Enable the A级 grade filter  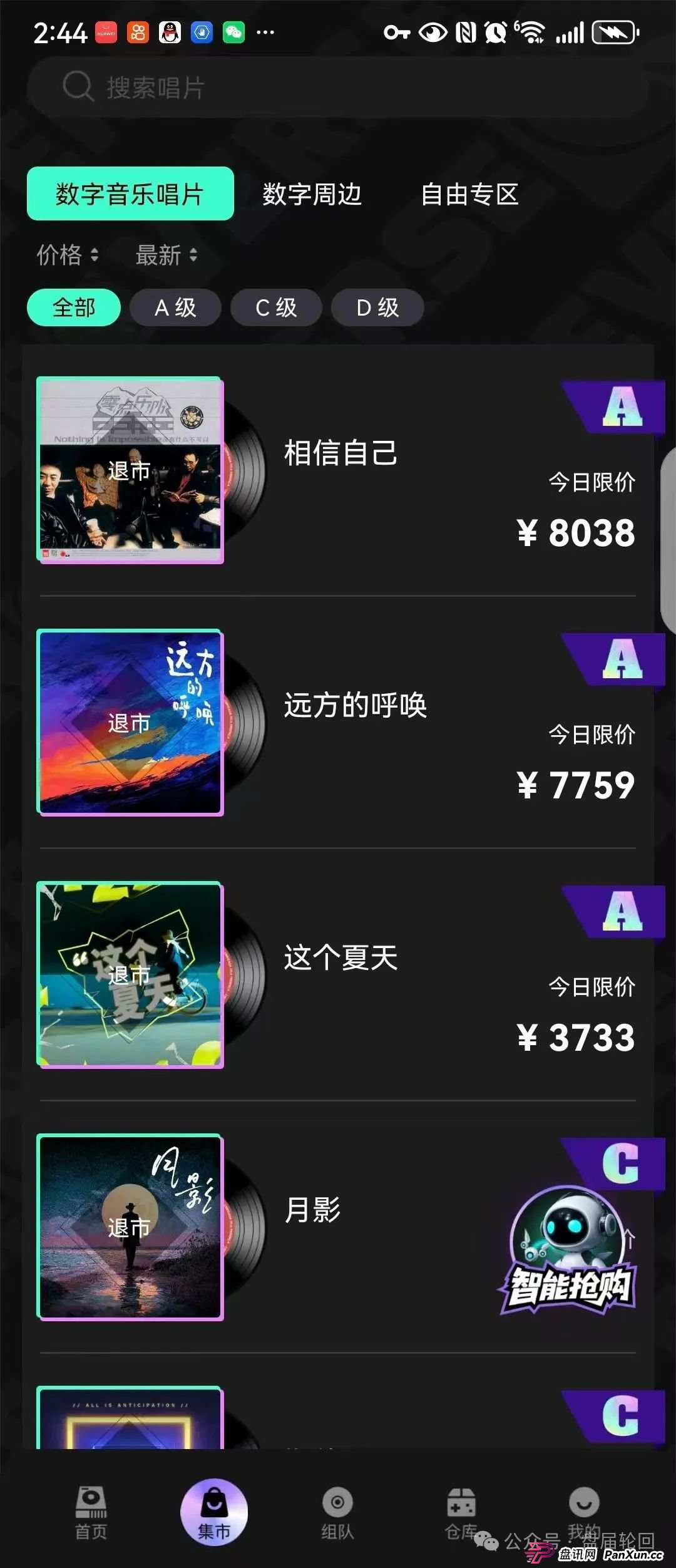tap(176, 307)
